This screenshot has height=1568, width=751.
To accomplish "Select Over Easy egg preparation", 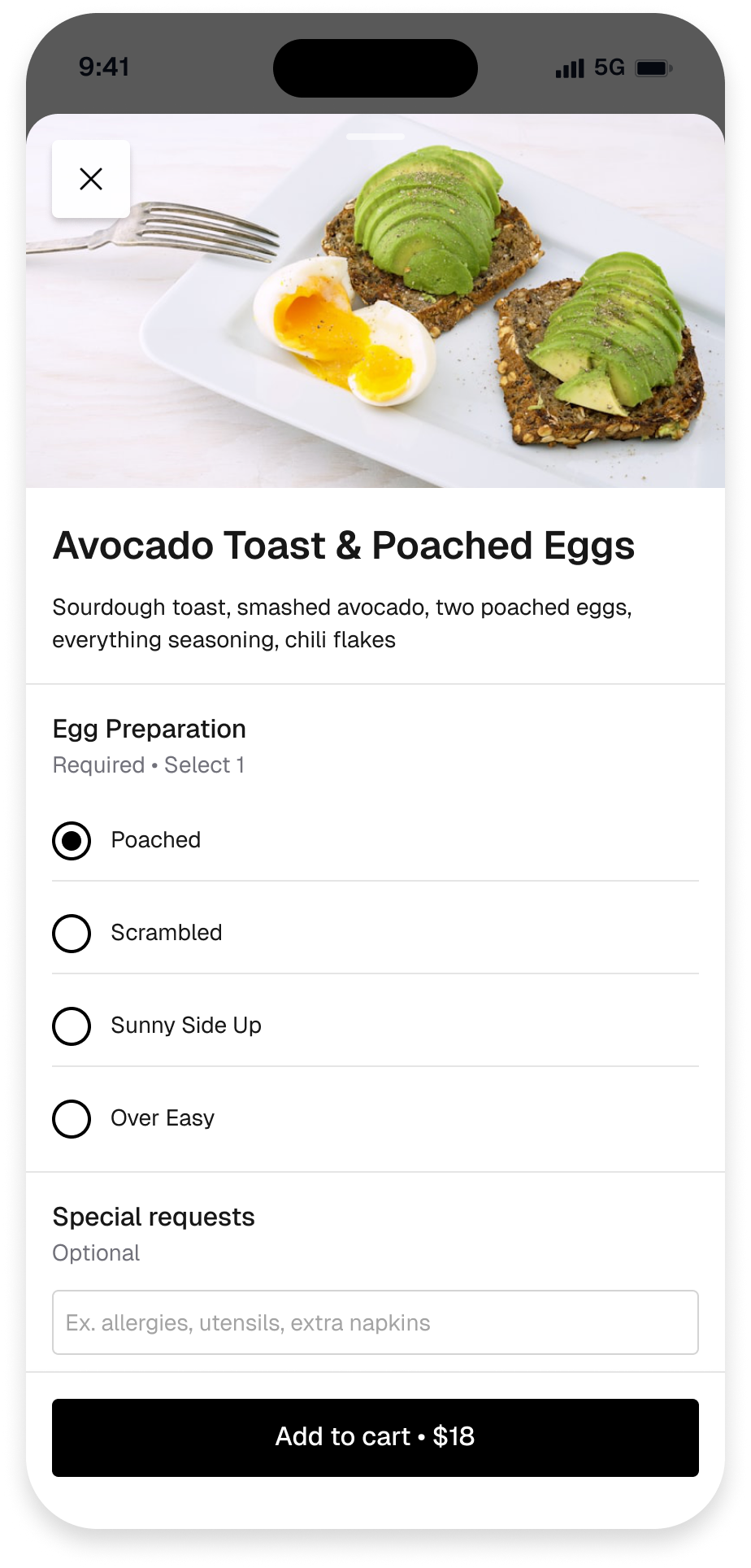I will click(72, 1118).
